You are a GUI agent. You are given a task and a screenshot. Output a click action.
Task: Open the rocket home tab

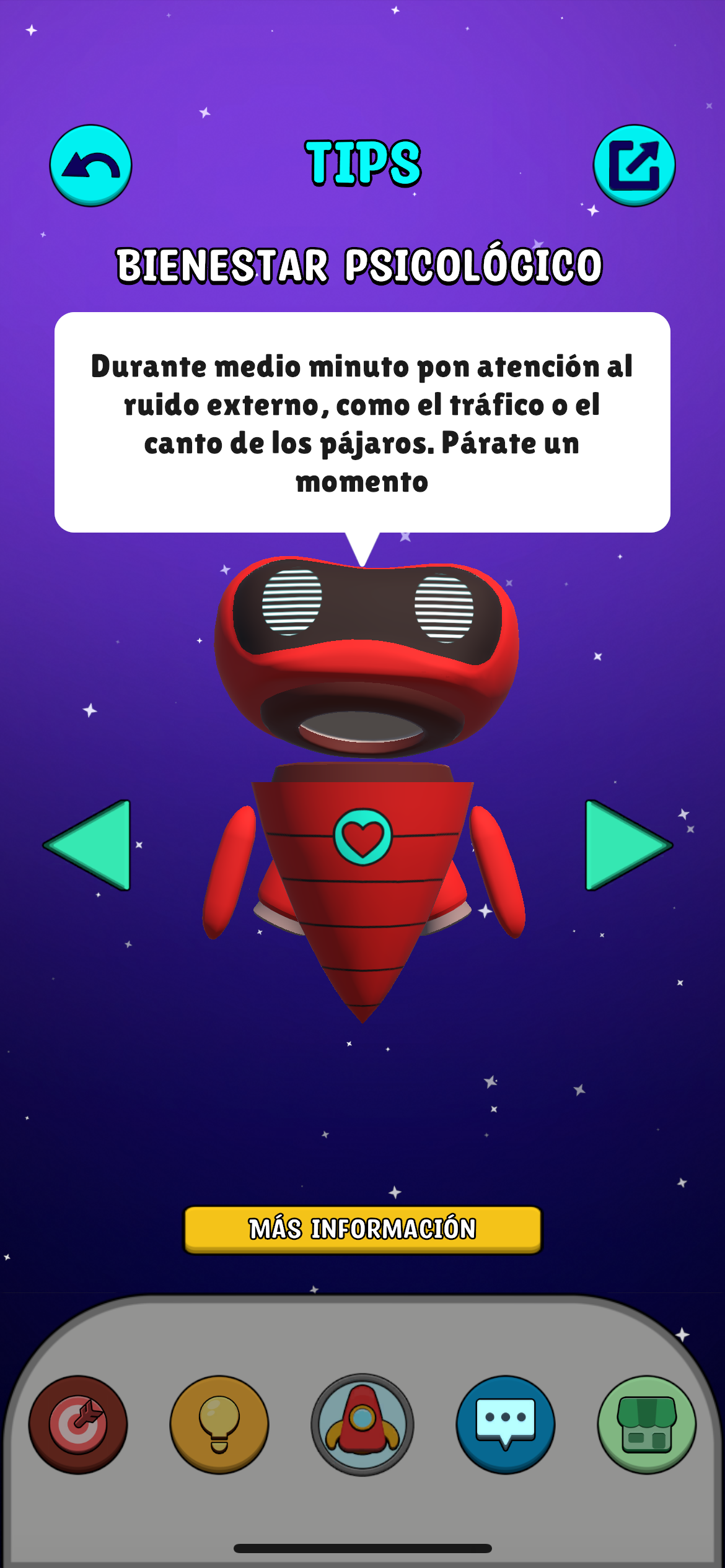(x=362, y=1424)
